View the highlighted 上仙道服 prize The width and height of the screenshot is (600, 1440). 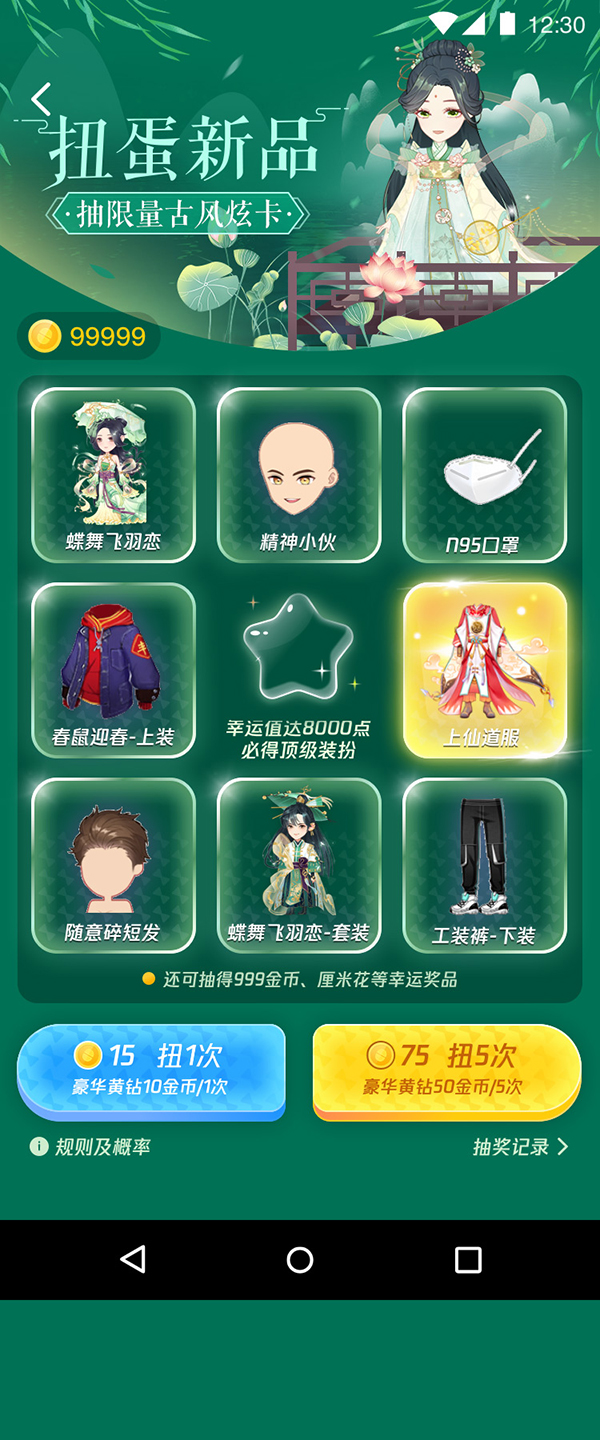[485, 670]
